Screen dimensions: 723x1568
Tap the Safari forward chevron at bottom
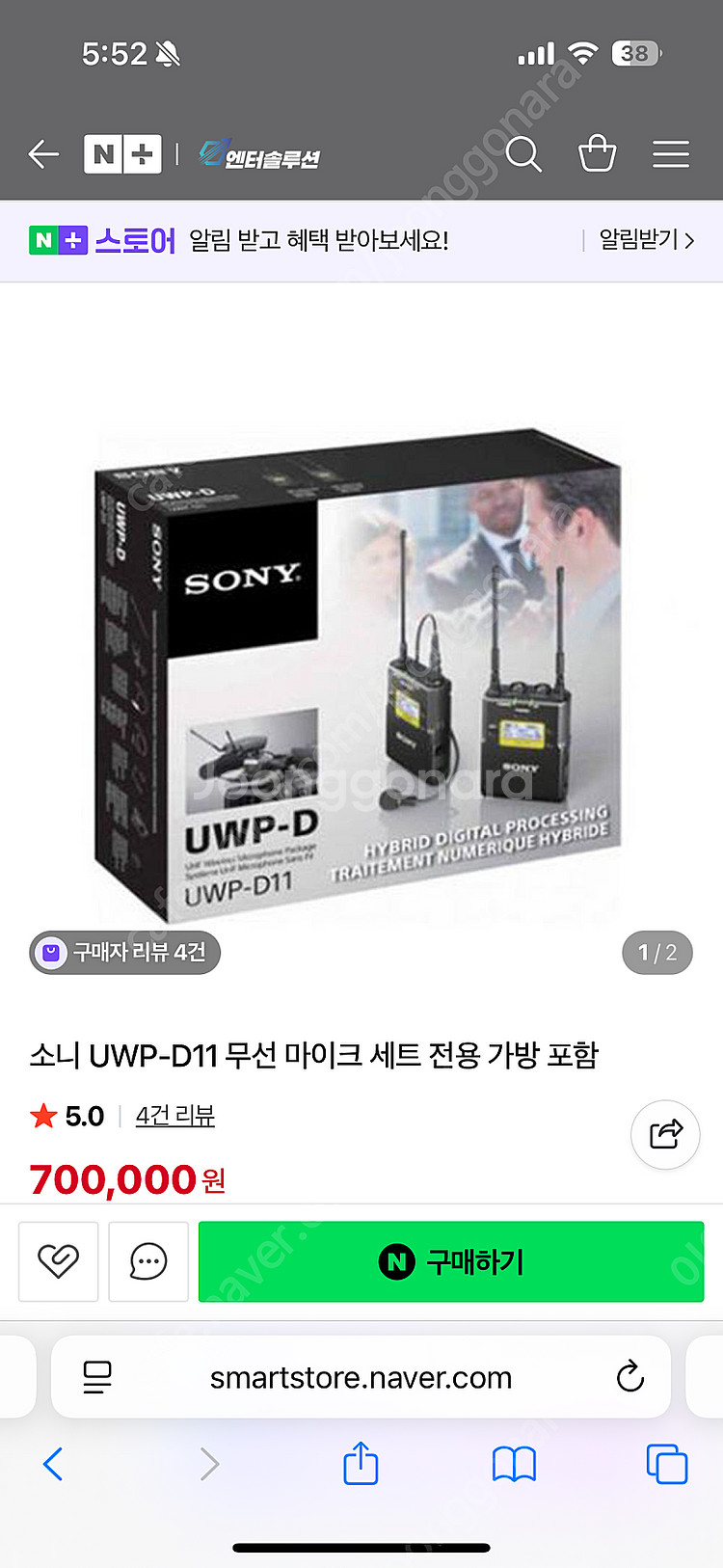click(209, 1464)
